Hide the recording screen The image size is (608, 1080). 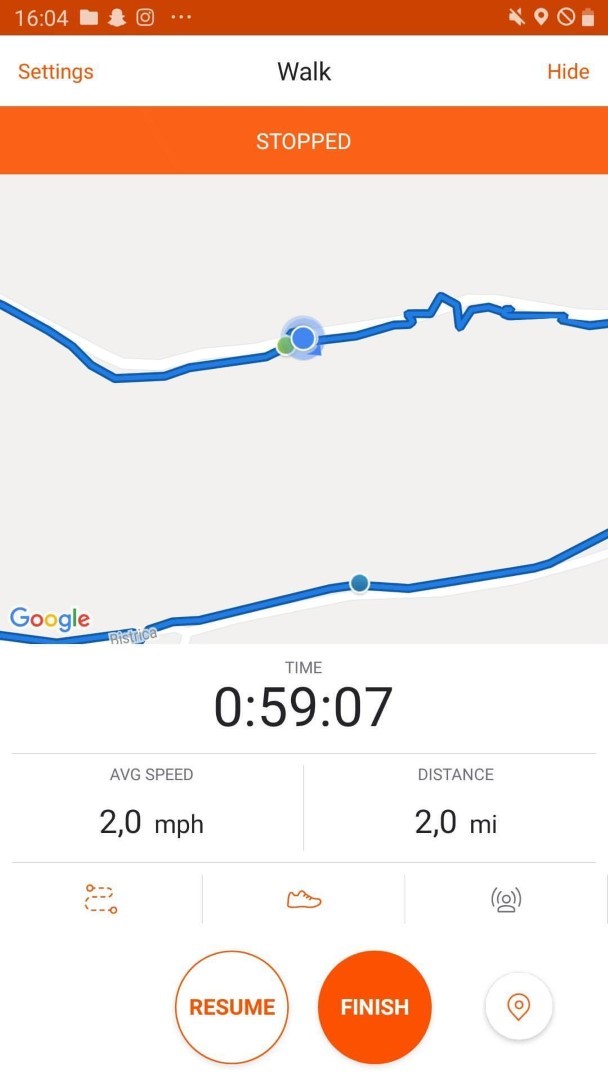tap(568, 72)
